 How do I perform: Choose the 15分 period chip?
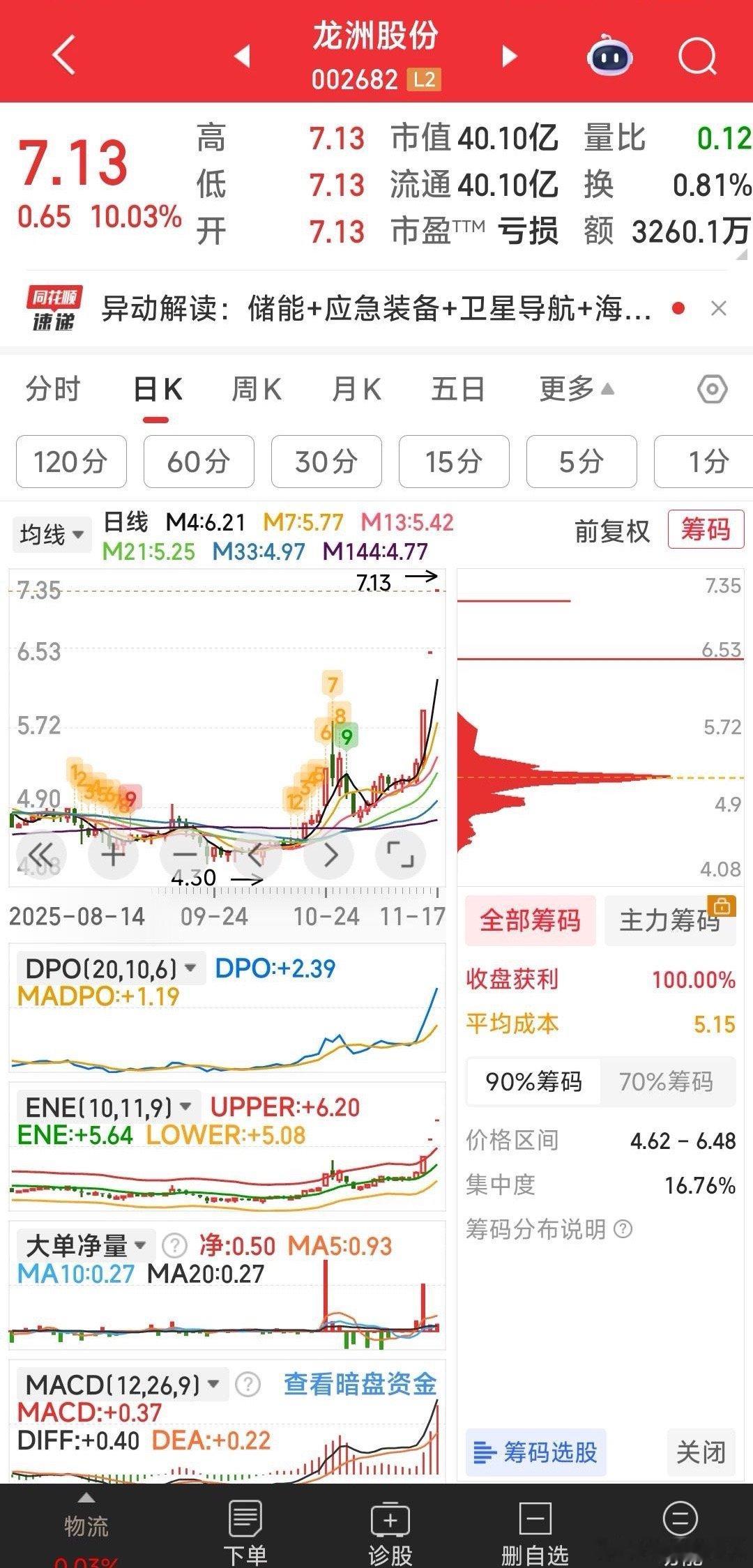(x=454, y=461)
